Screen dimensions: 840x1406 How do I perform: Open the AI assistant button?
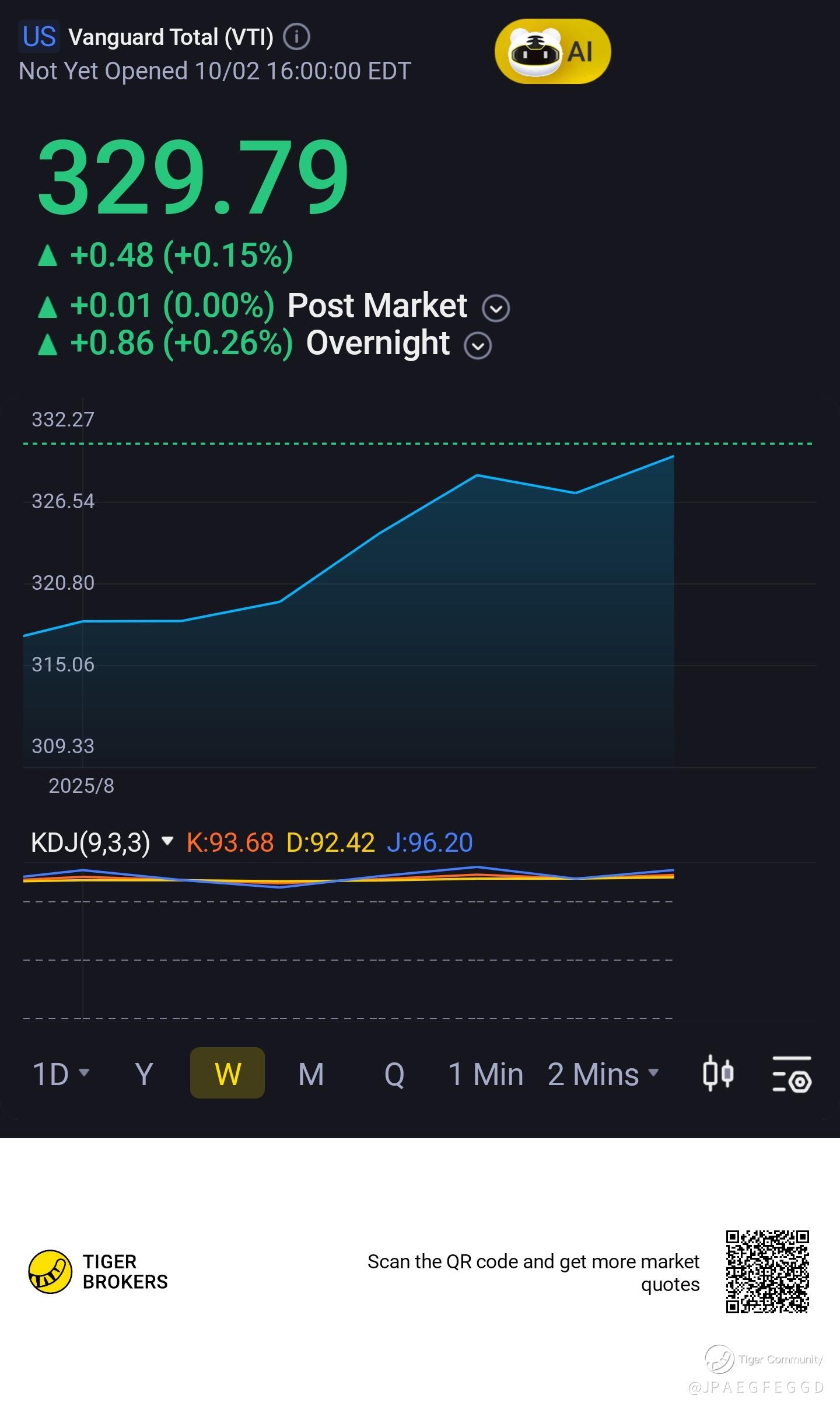552,51
